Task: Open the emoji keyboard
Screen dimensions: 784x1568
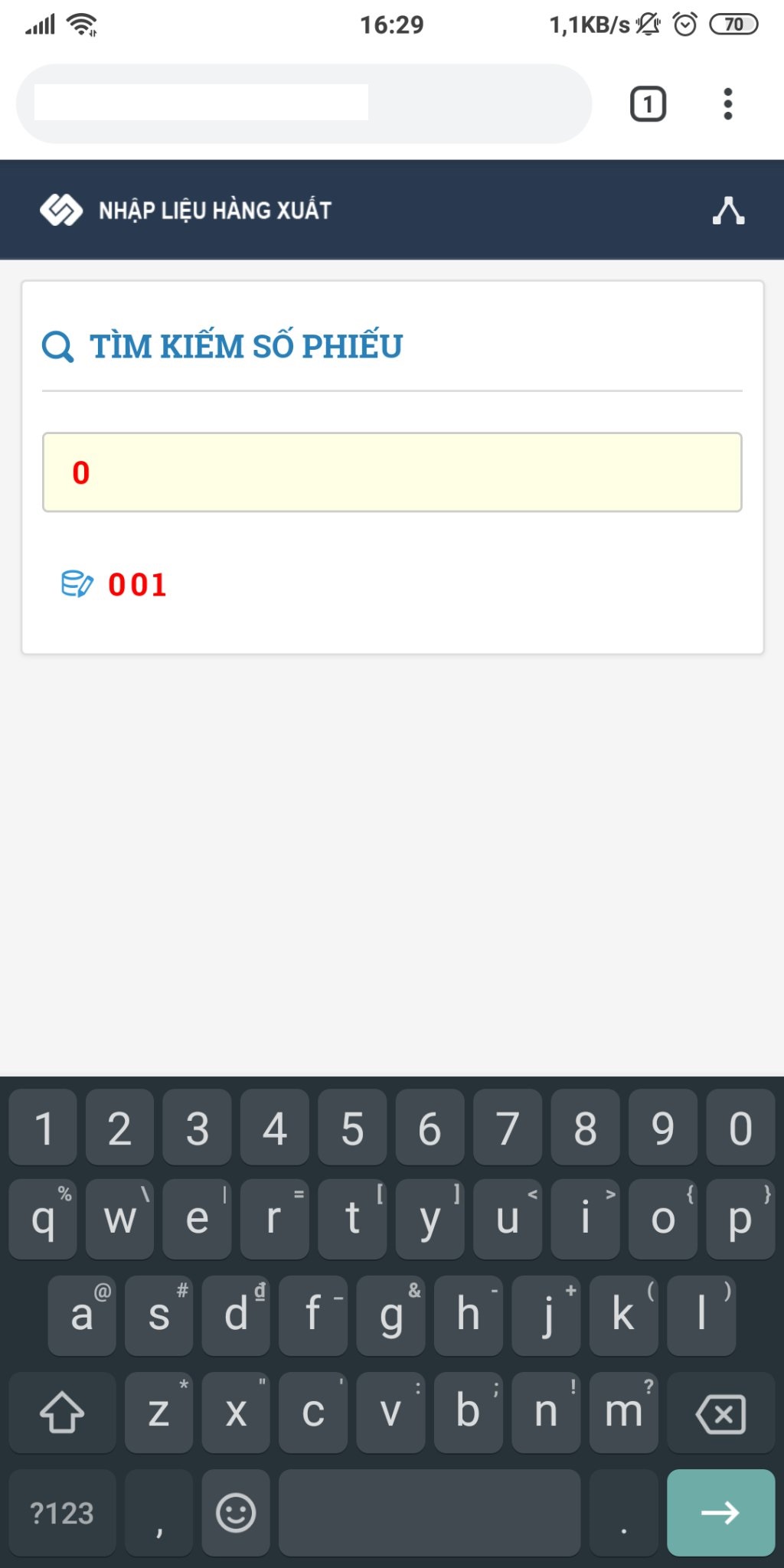Action: coord(235,1513)
